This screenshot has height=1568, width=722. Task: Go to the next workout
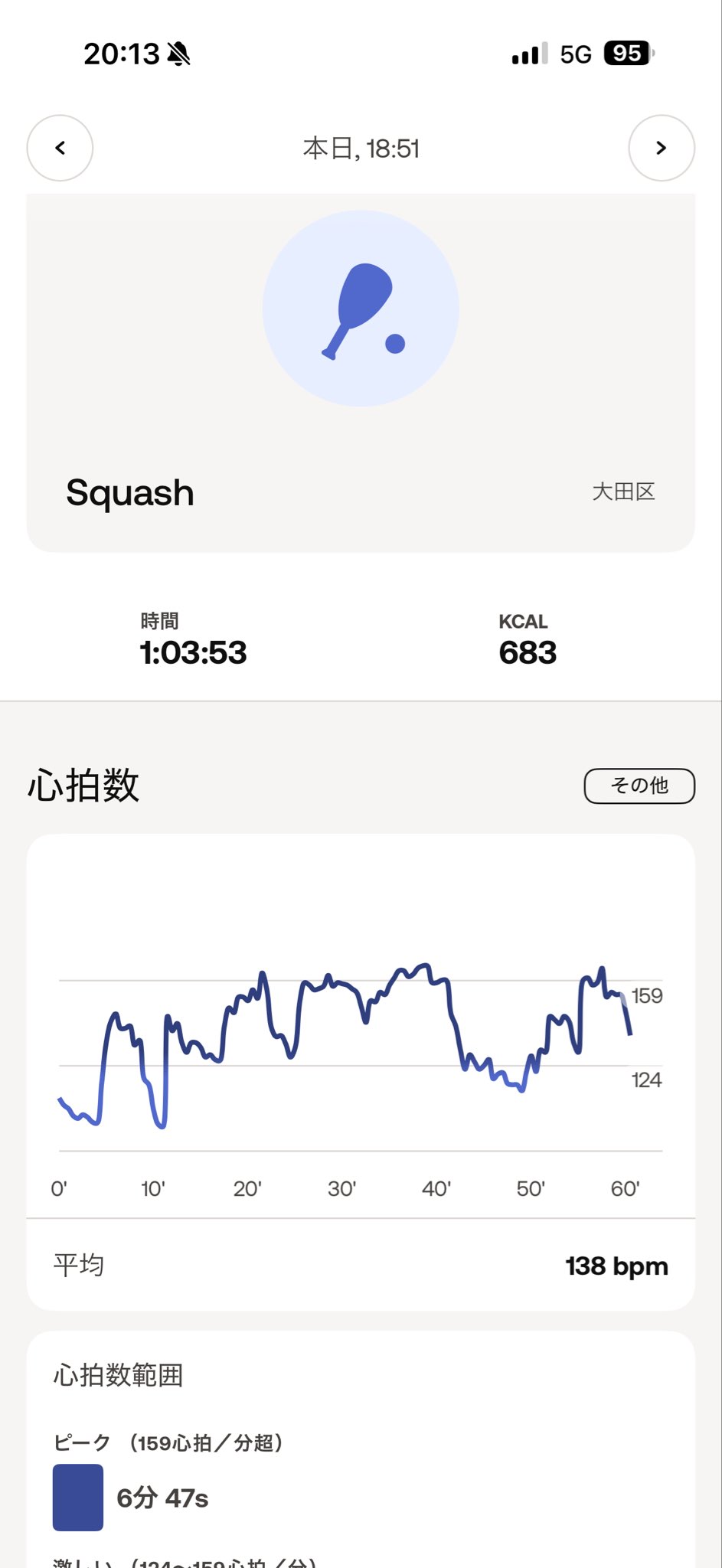coord(662,148)
